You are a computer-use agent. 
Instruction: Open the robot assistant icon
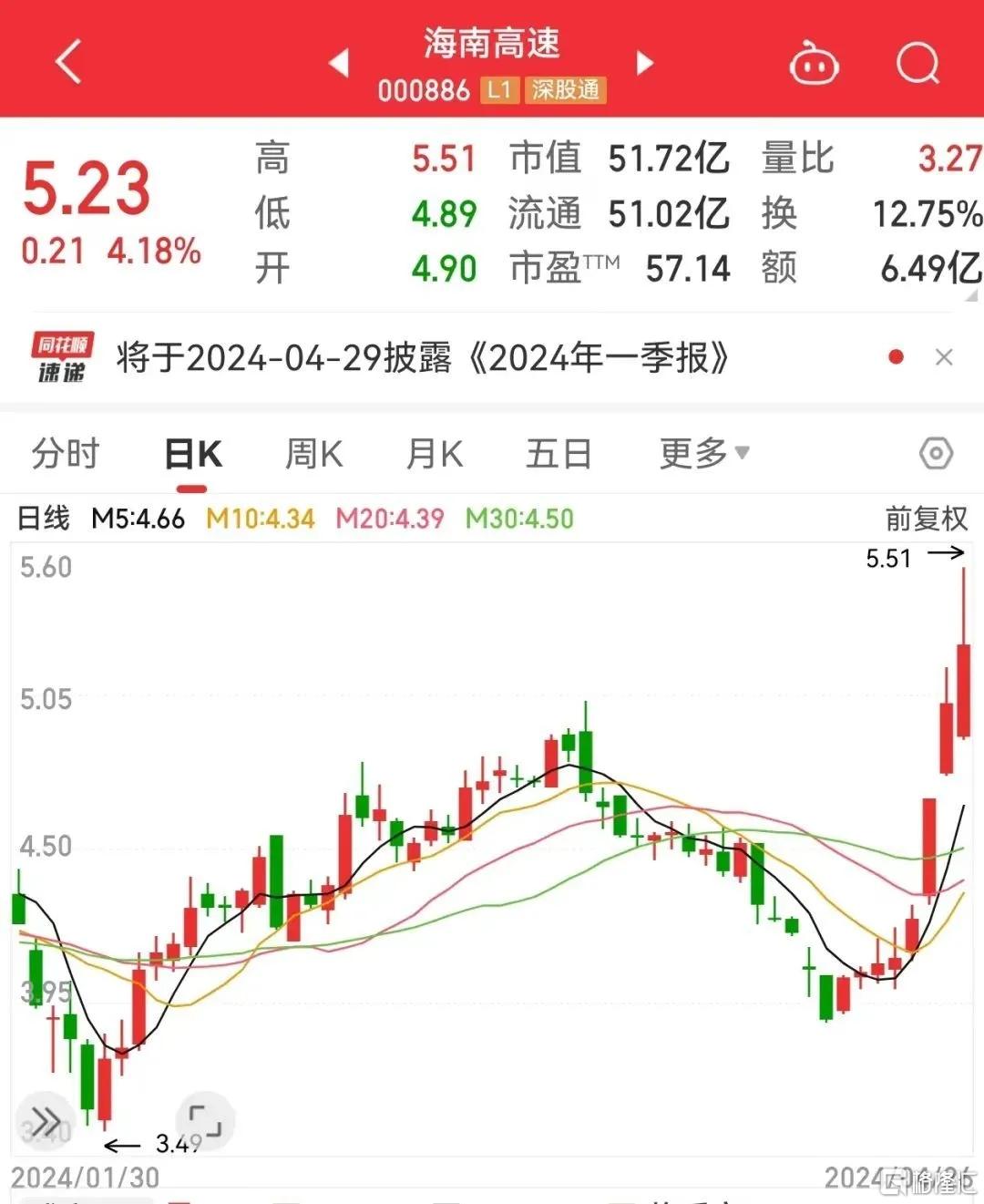pyautogui.click(x=814, y=64)
